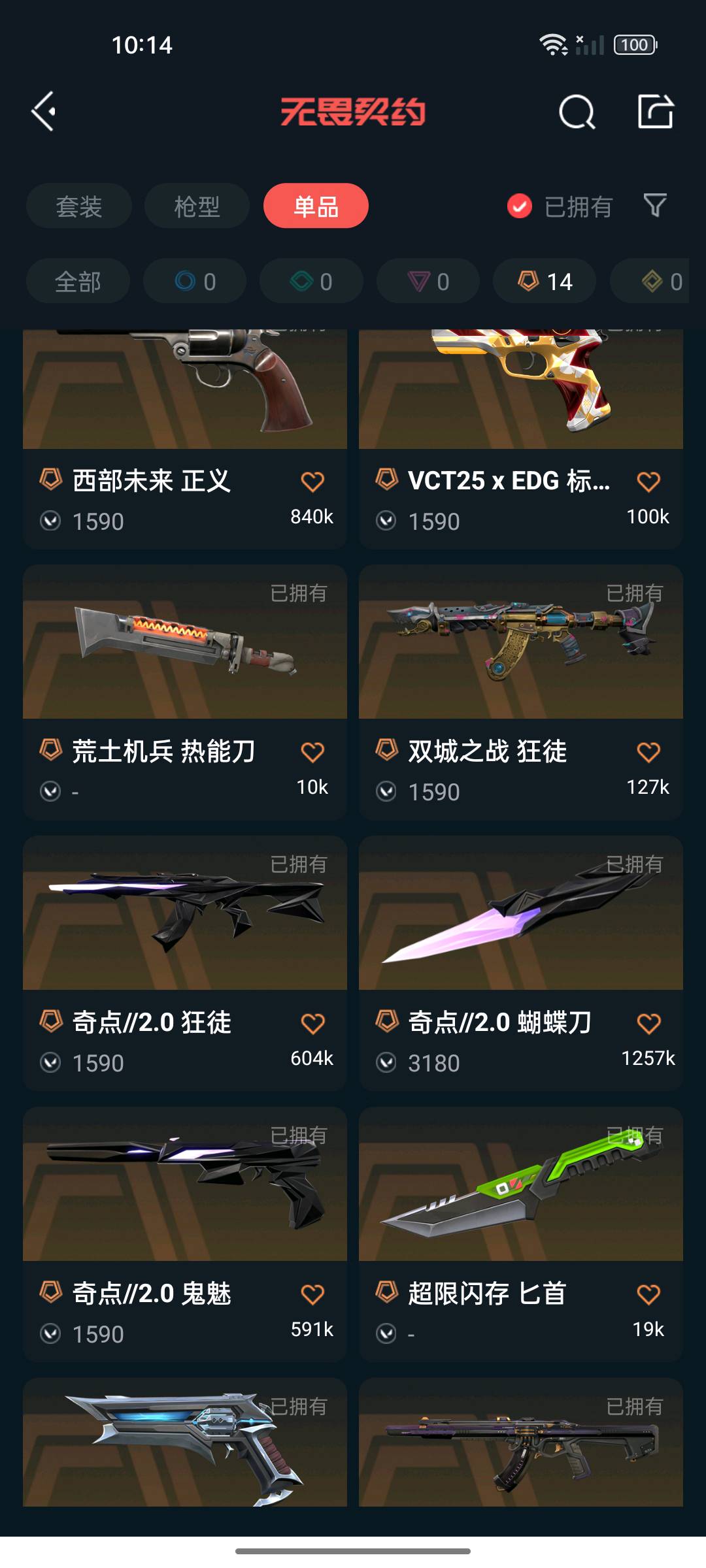This screenshot has width=706, height=1568.
Task: Open the search icon
Action: click(577, 112)
